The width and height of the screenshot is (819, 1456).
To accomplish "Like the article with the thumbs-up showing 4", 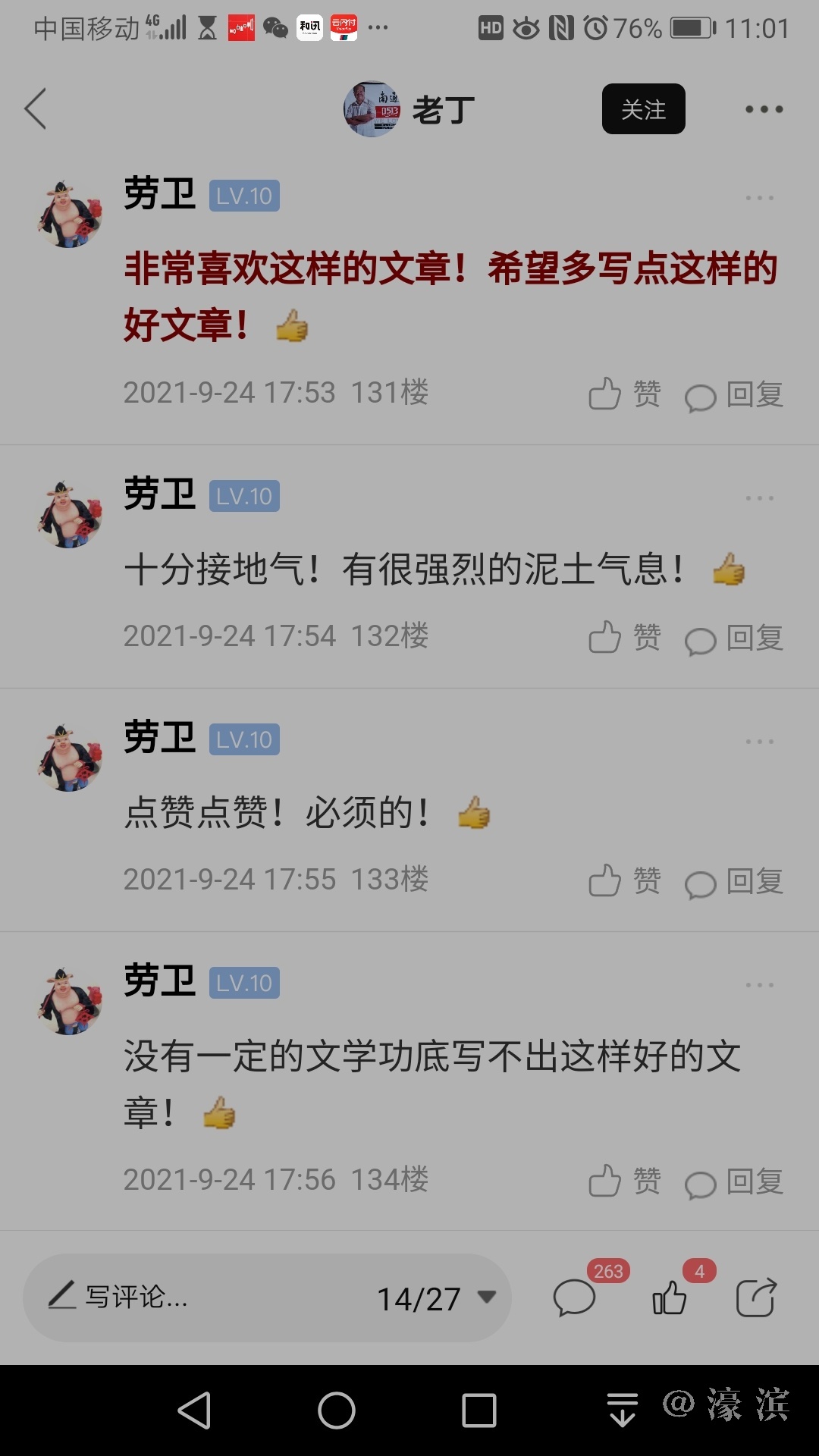I will click(670, 1298).
